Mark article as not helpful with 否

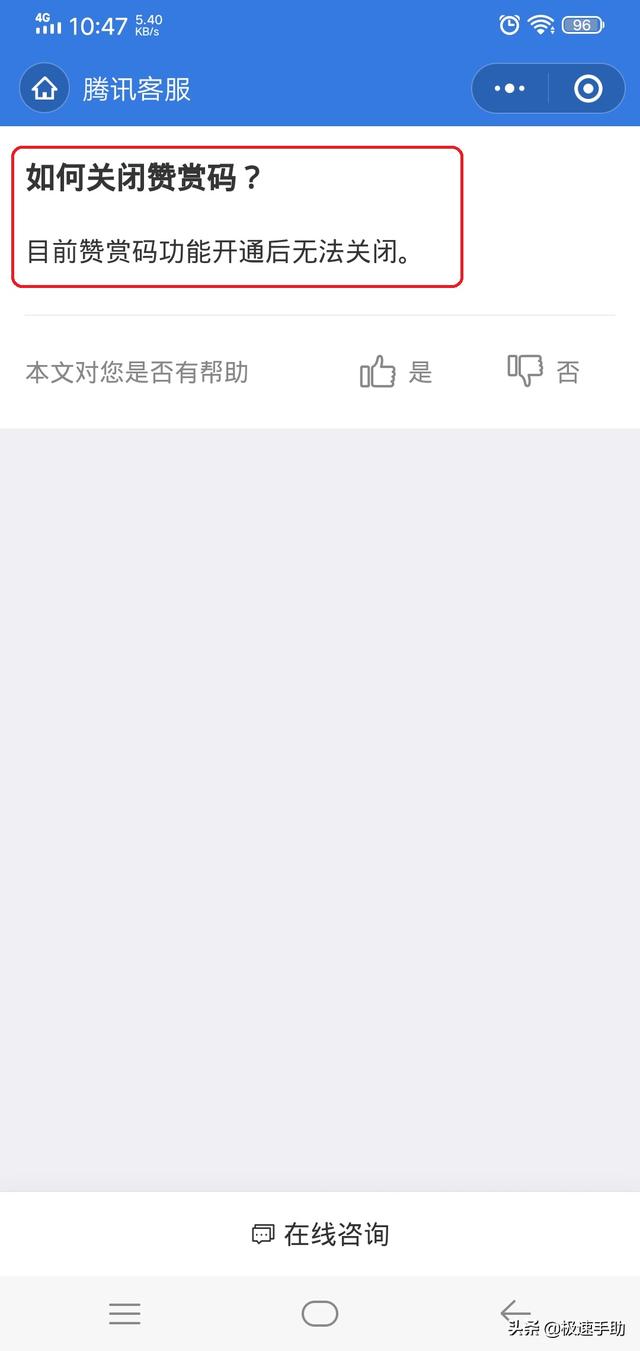tap(544, 372)
